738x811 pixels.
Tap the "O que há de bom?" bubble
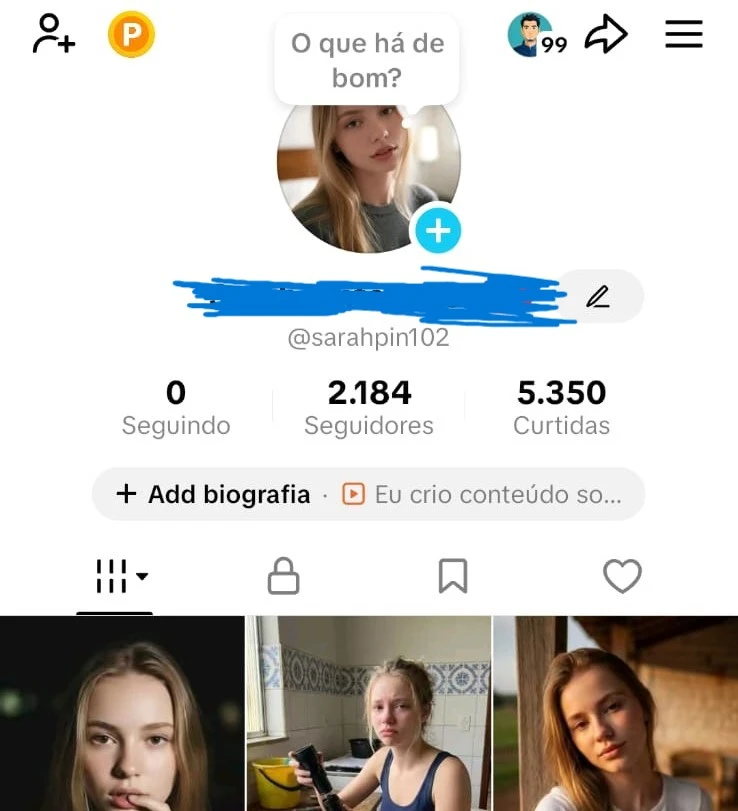coord(367,60)
